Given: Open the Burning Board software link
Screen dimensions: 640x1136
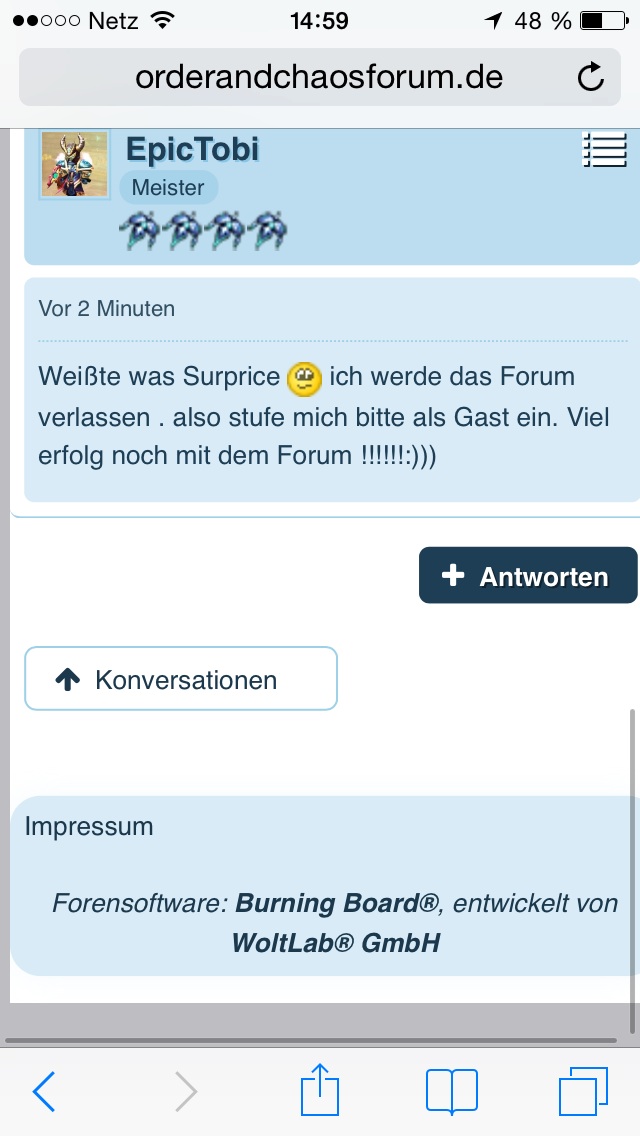Looking at the screenshot, I should (x=336, y=904).
